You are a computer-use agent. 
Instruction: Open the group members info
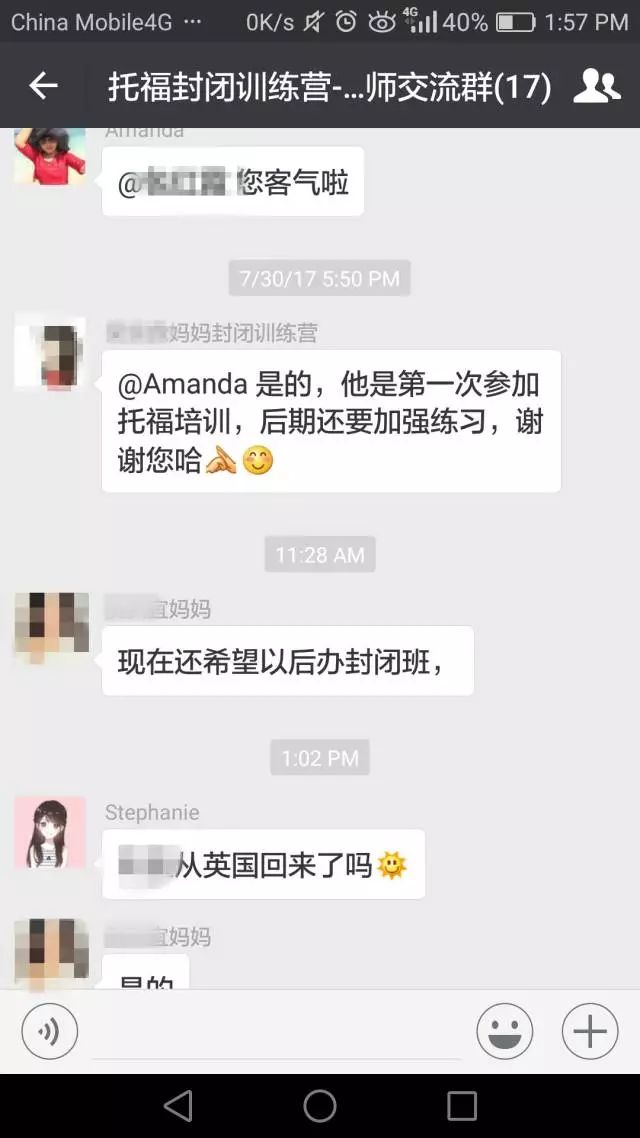596,86
